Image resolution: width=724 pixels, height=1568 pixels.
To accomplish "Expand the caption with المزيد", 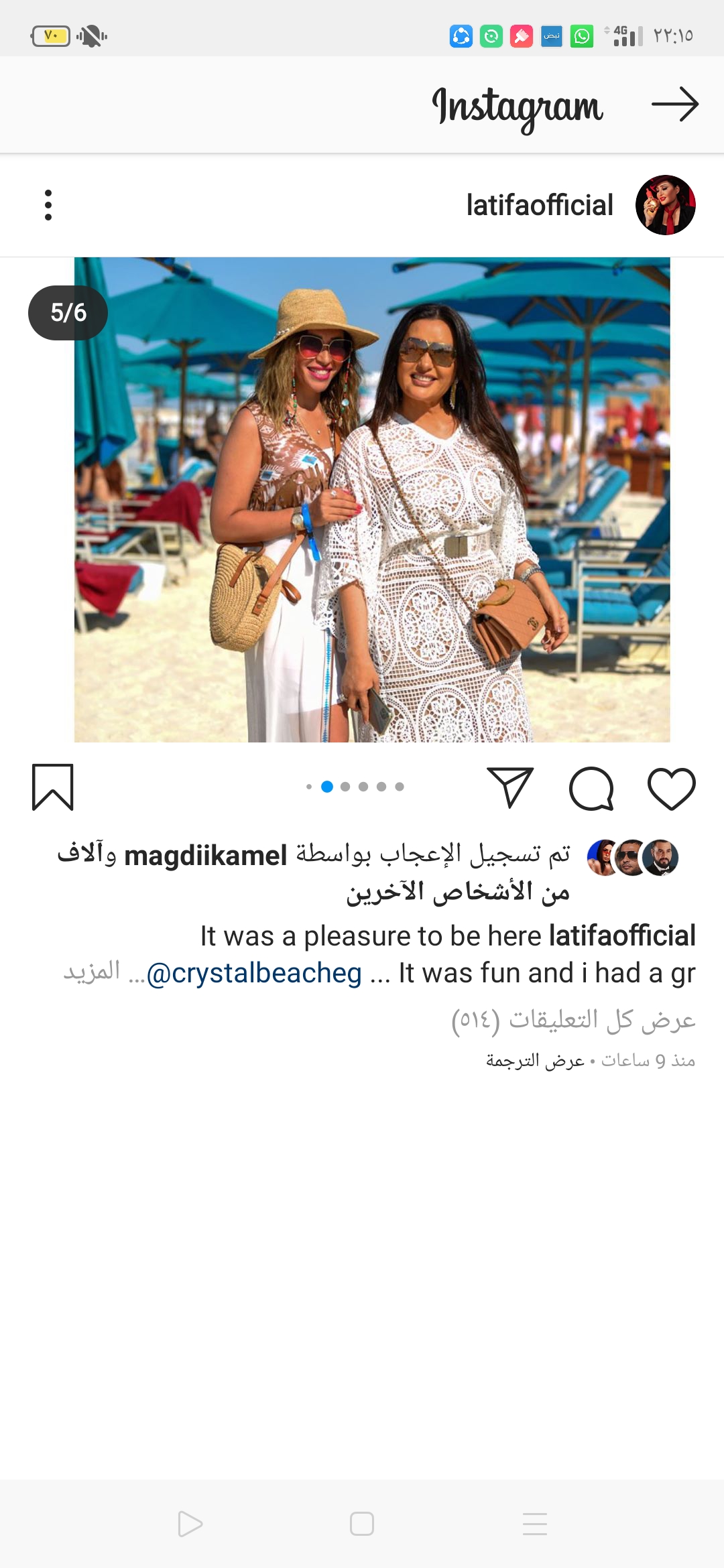I will tap(92, 972).
